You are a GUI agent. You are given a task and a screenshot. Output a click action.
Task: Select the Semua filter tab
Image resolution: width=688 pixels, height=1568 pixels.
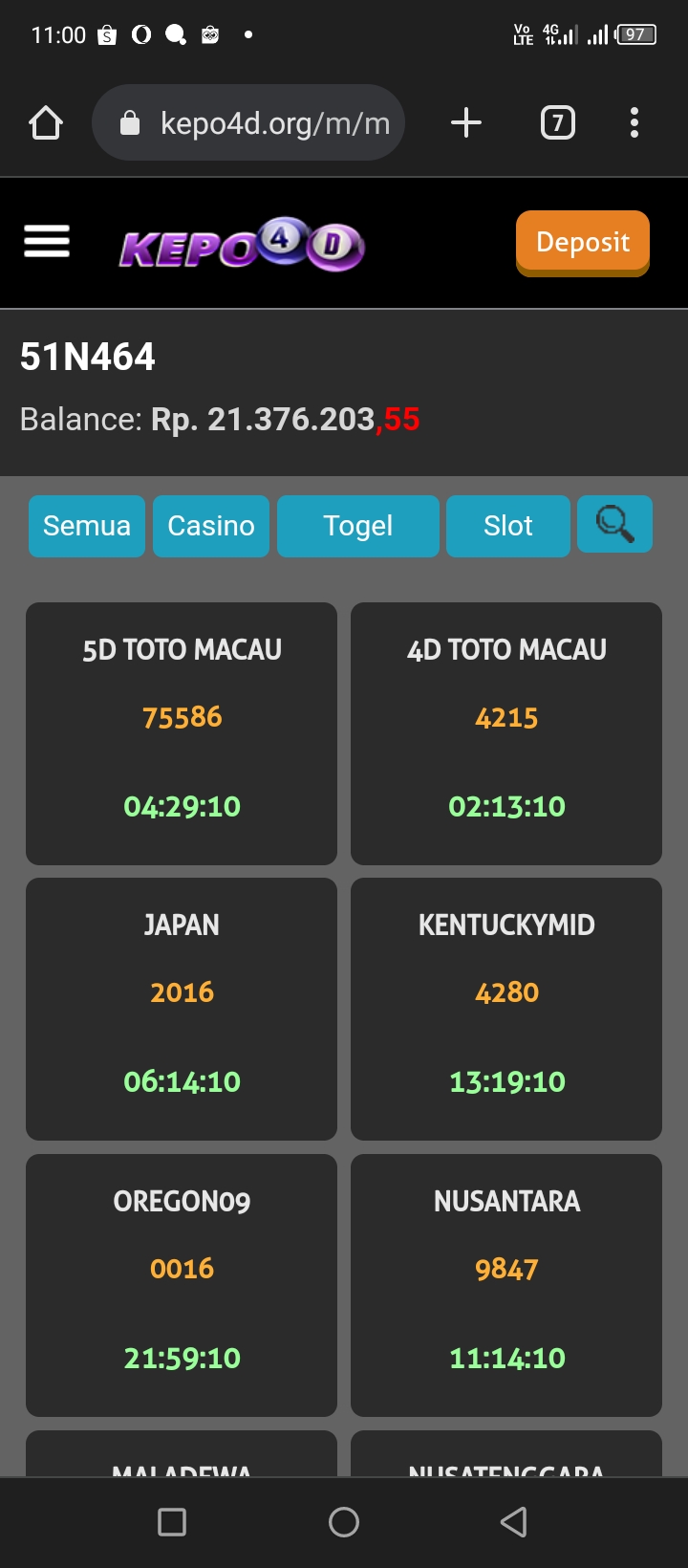pos(87,526)
